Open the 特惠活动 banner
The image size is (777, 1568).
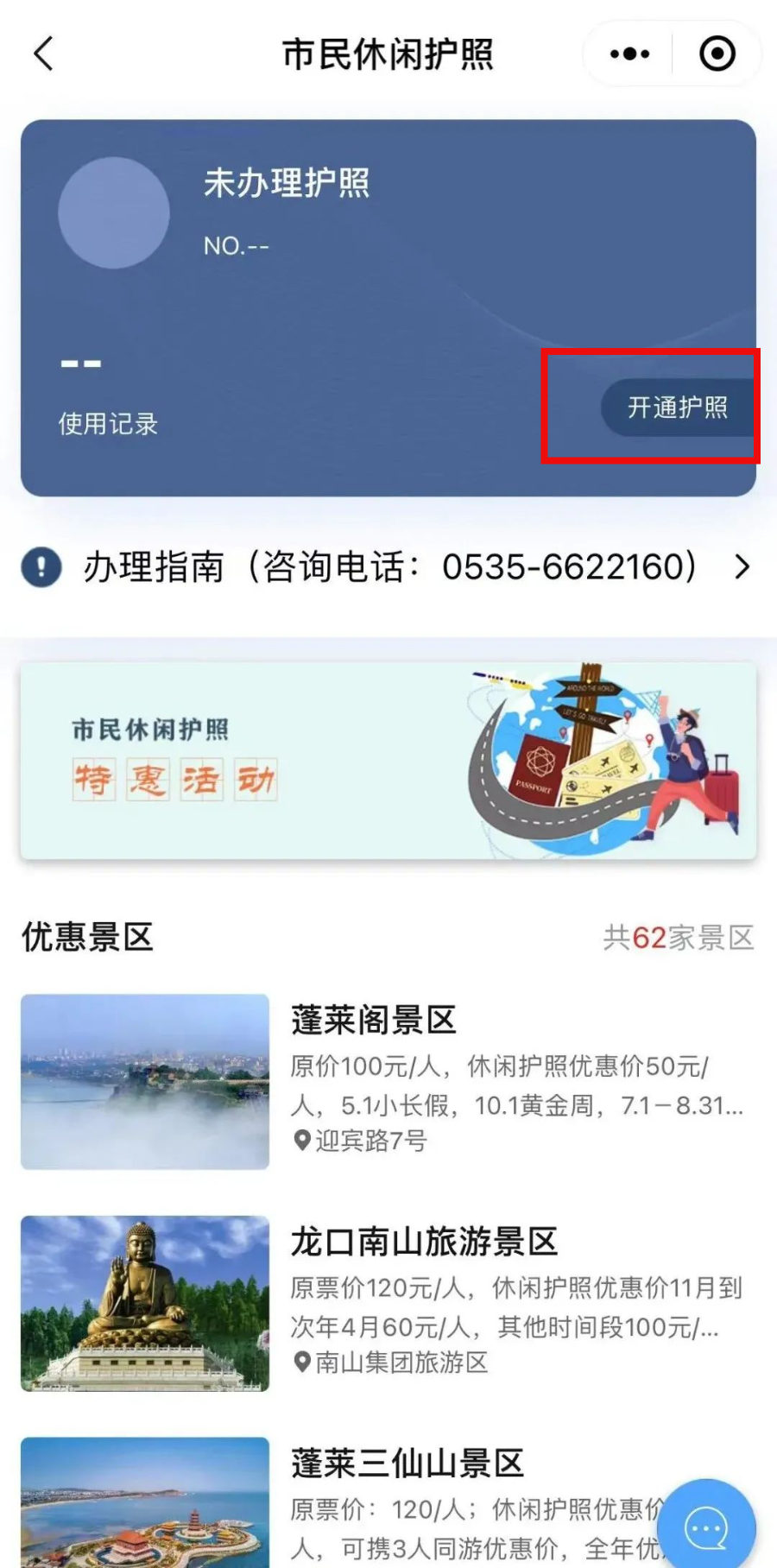pos(388,761)
